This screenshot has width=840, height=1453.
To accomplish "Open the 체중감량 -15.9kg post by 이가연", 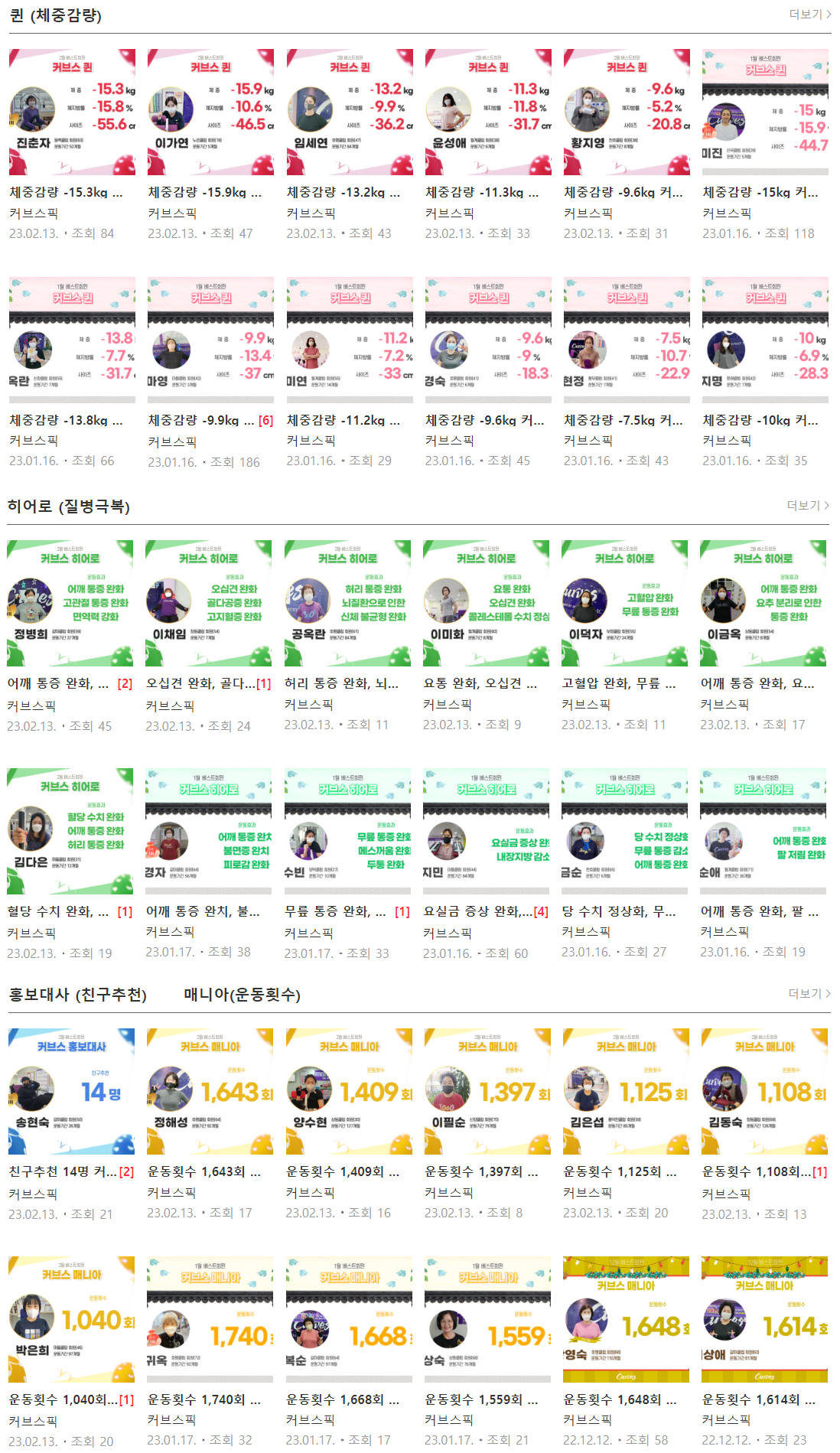I will pyautogui.click(x=203, y=193).
